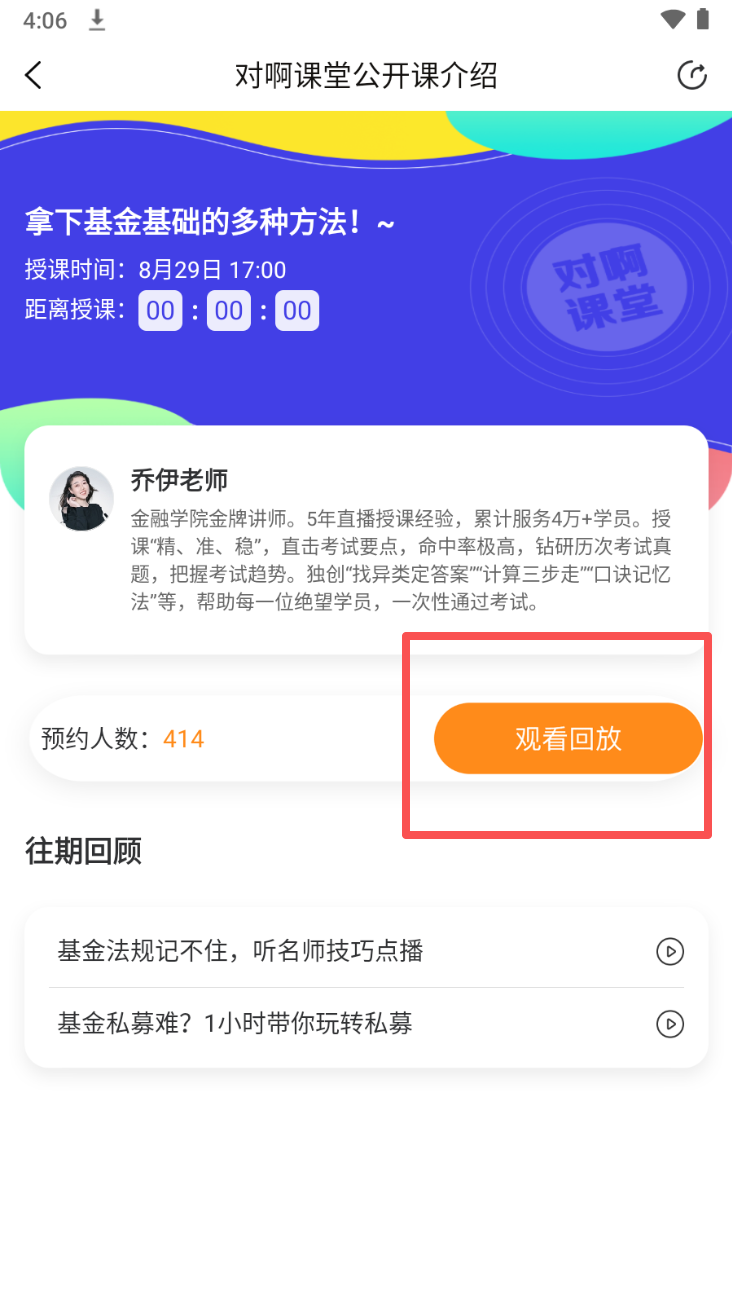Viewport: 732px width, 1304px height.
Task: Tap the share icon in the top bar
Action: [692, 75]
